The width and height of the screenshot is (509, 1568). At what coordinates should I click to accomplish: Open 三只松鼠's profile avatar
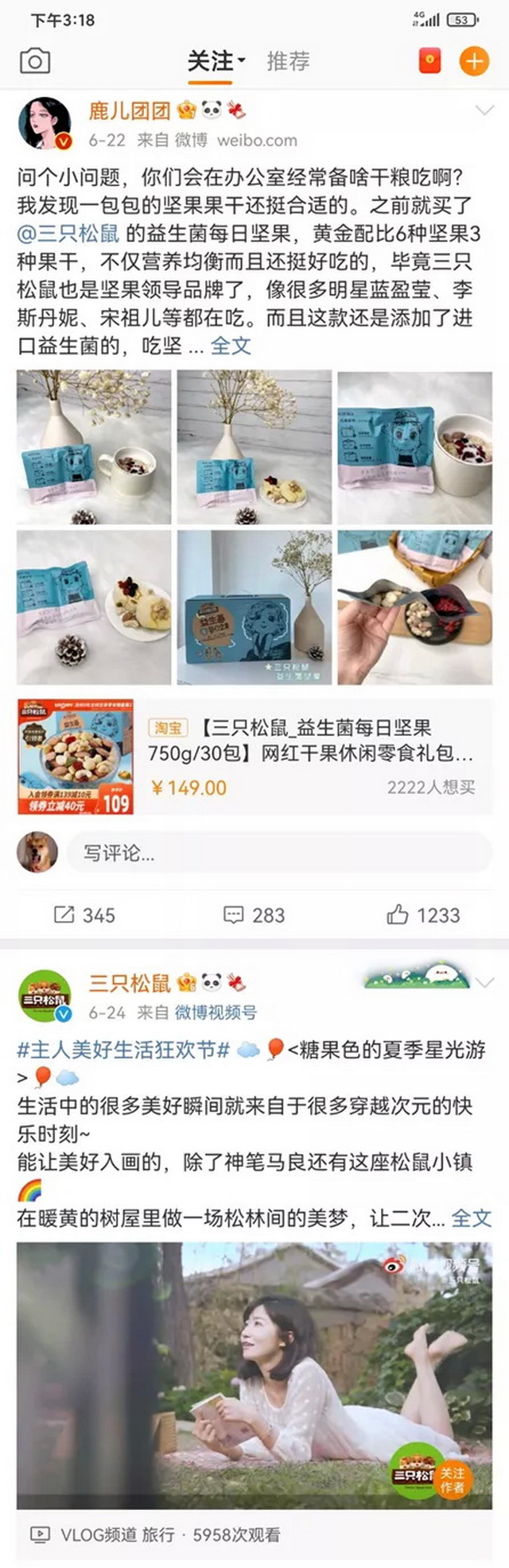(45, 995)
